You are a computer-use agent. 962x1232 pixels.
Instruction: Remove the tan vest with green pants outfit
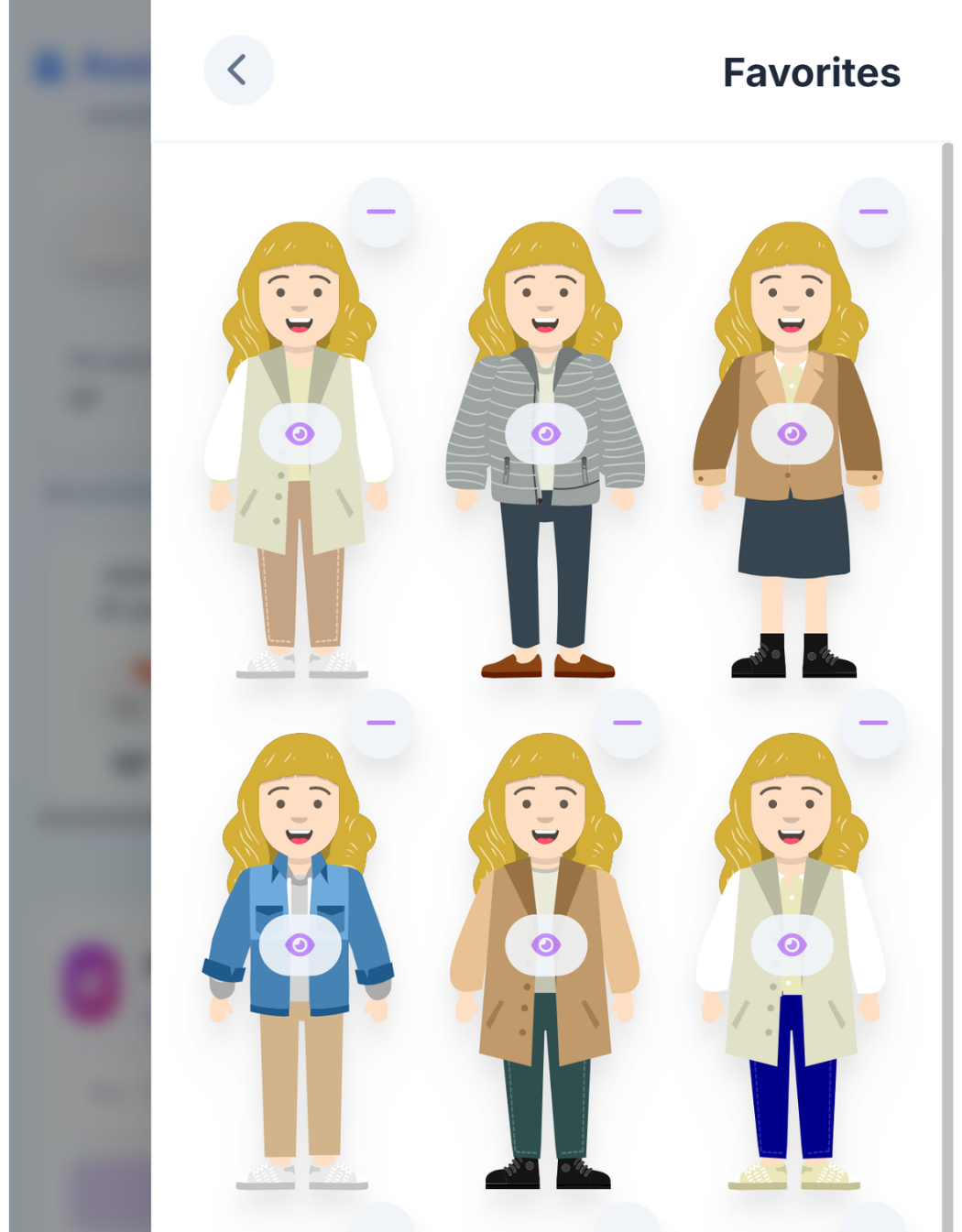627,723
